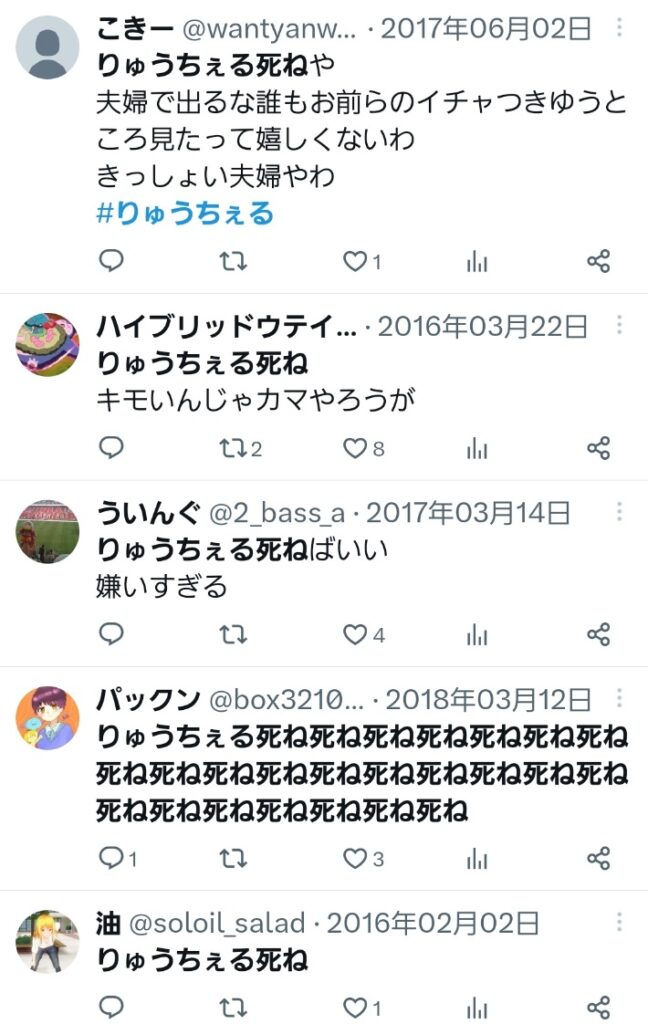Screen dimensions: 648x1024
Task: Like ういんぐ's tweet
Action: pos(355,634)
